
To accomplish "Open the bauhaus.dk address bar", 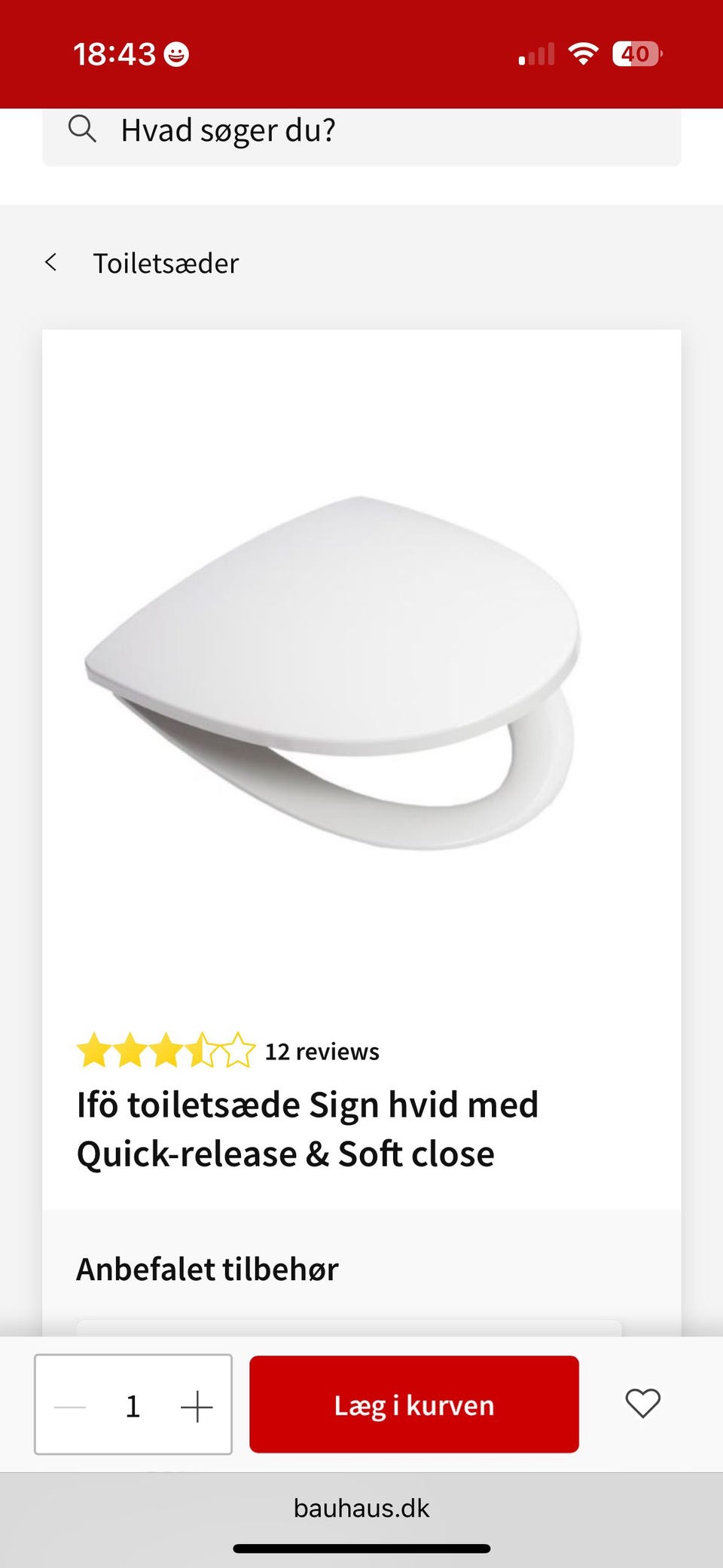I will (361, 1508).
